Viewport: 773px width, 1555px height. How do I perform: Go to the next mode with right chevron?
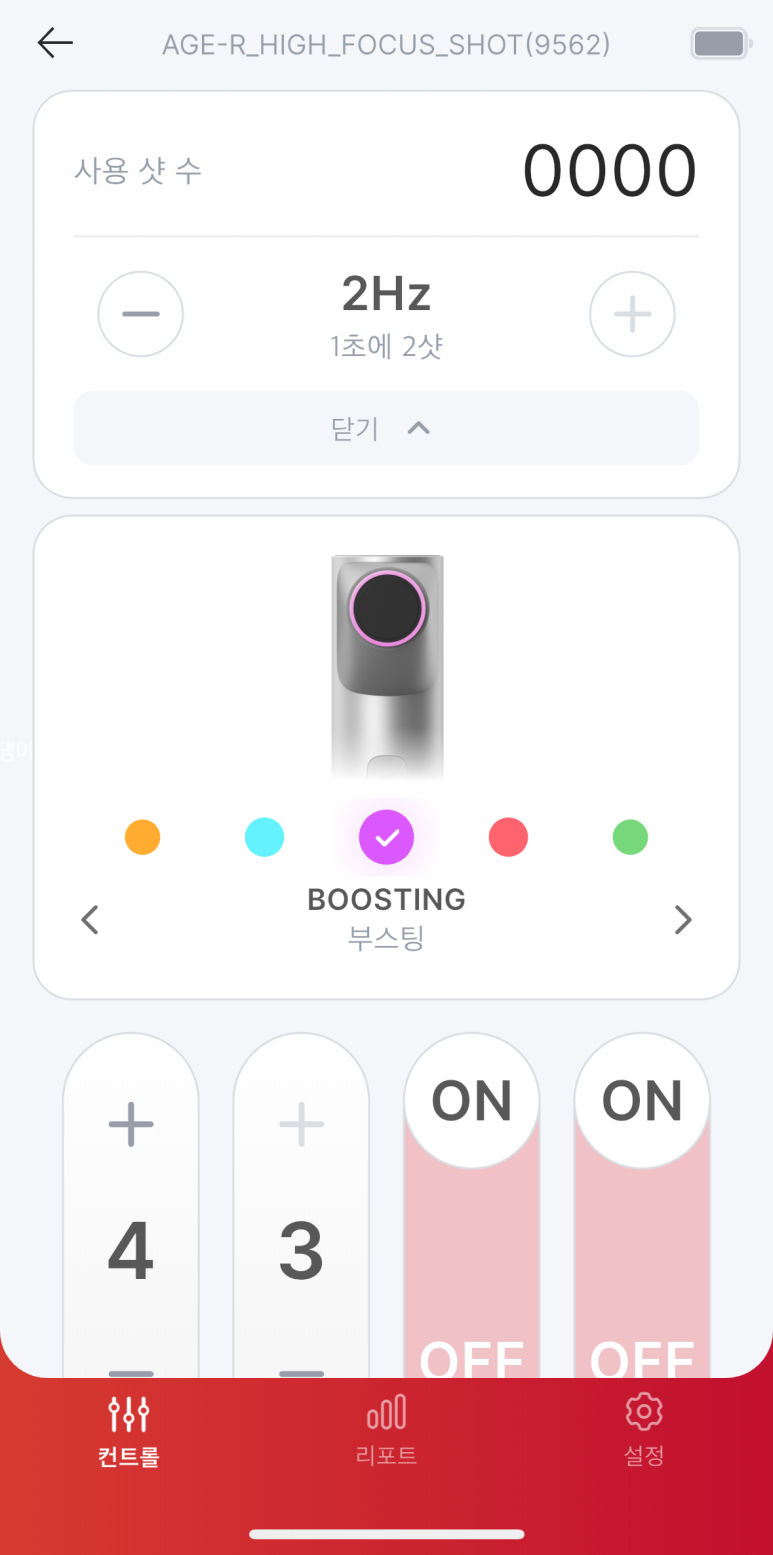coord(682,919)
